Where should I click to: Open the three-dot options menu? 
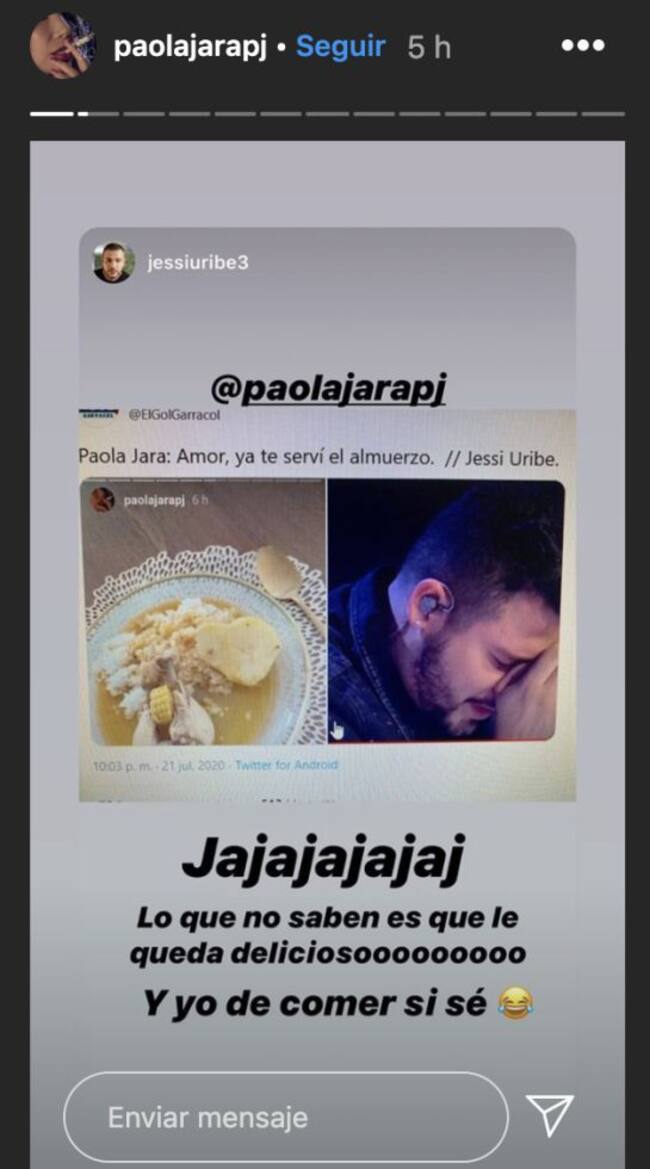(x=584, y=46)
